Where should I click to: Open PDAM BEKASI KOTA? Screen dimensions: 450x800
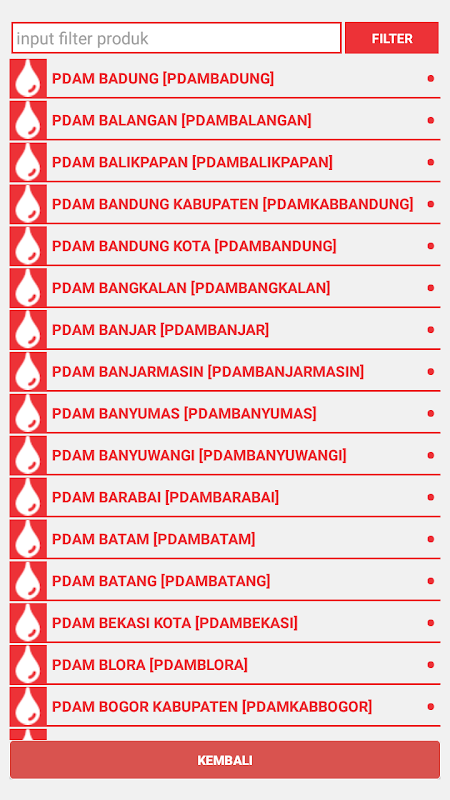click(x=225, y=622)
